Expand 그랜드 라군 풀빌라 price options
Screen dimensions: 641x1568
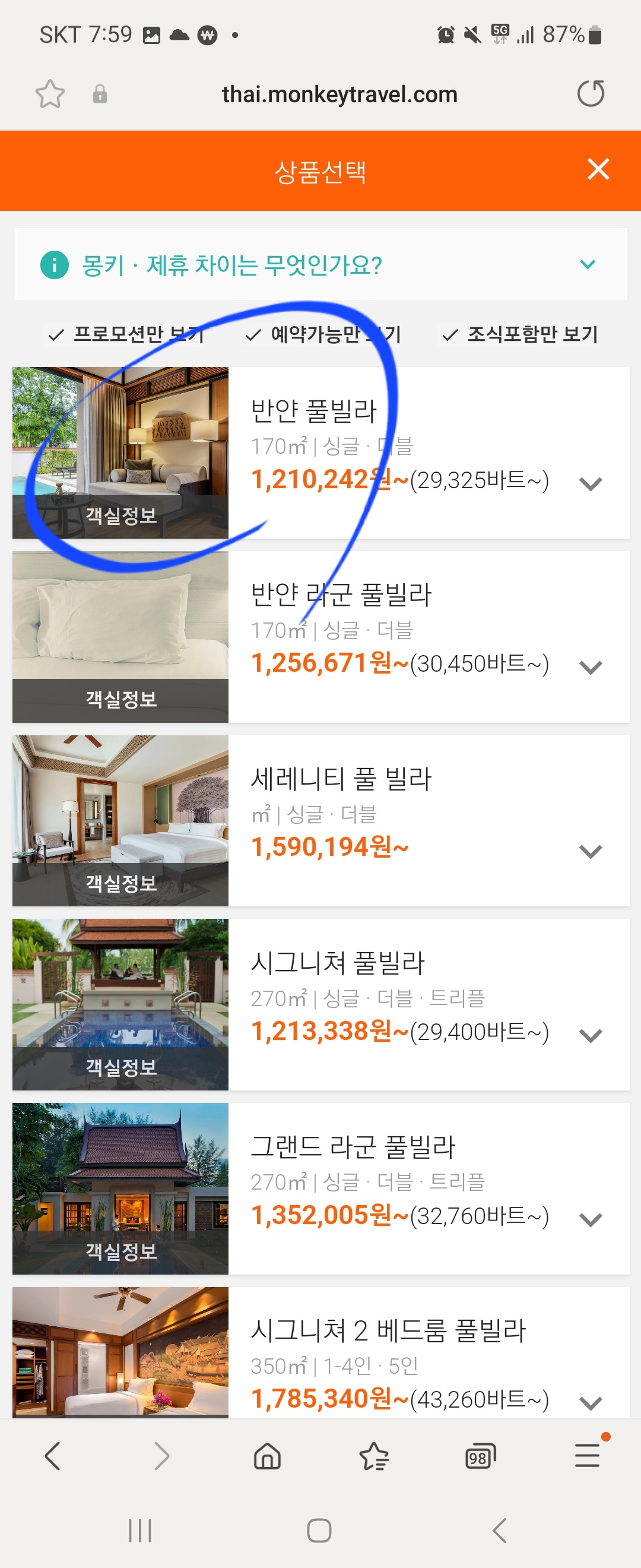click(590, 1219)
